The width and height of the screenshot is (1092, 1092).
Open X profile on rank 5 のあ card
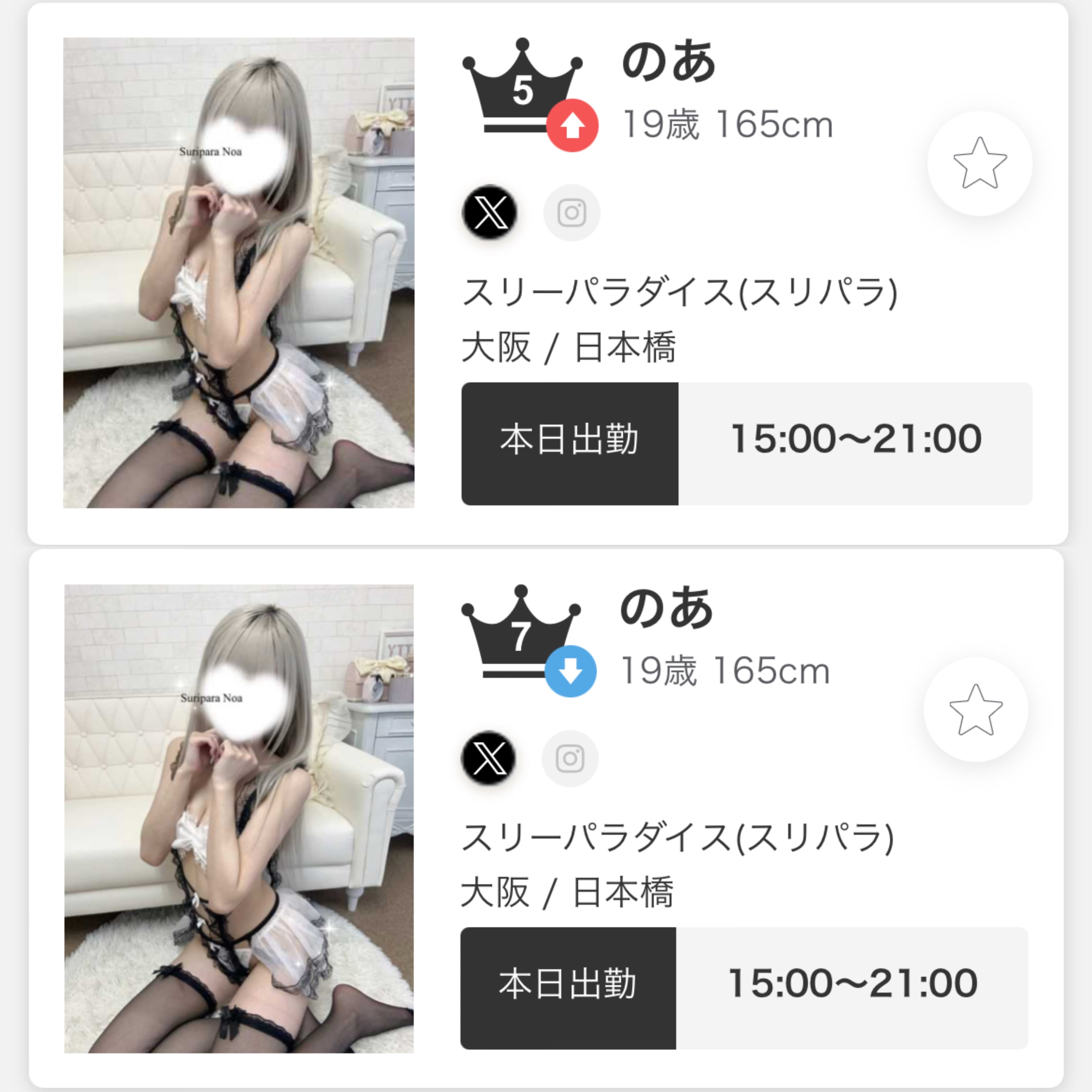[489, 212]
